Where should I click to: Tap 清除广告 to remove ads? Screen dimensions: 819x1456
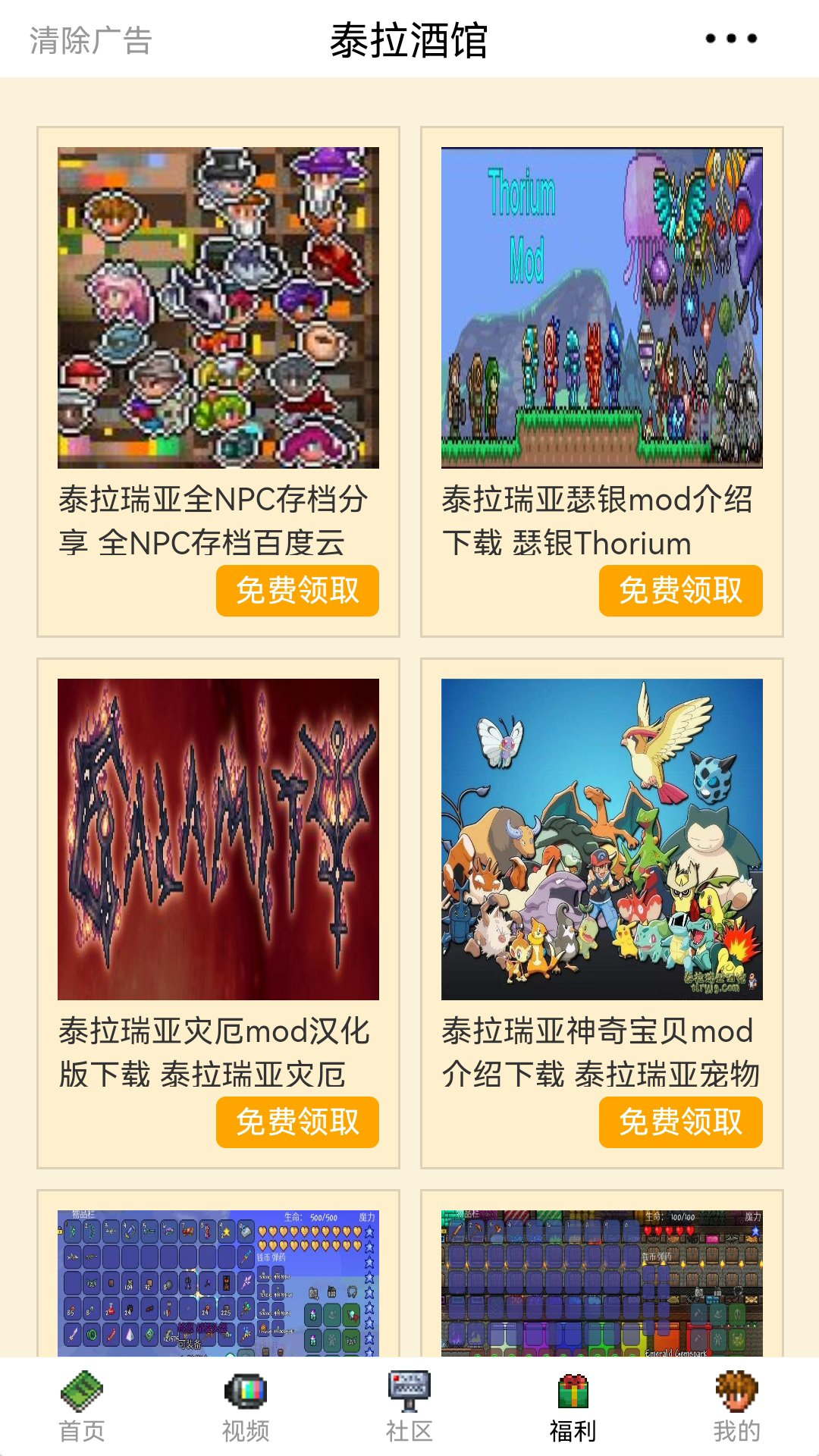pos(91,40)
